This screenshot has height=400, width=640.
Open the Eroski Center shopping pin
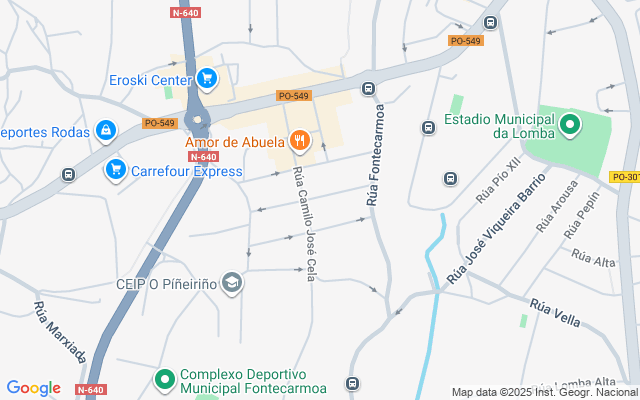pos(207,77)
